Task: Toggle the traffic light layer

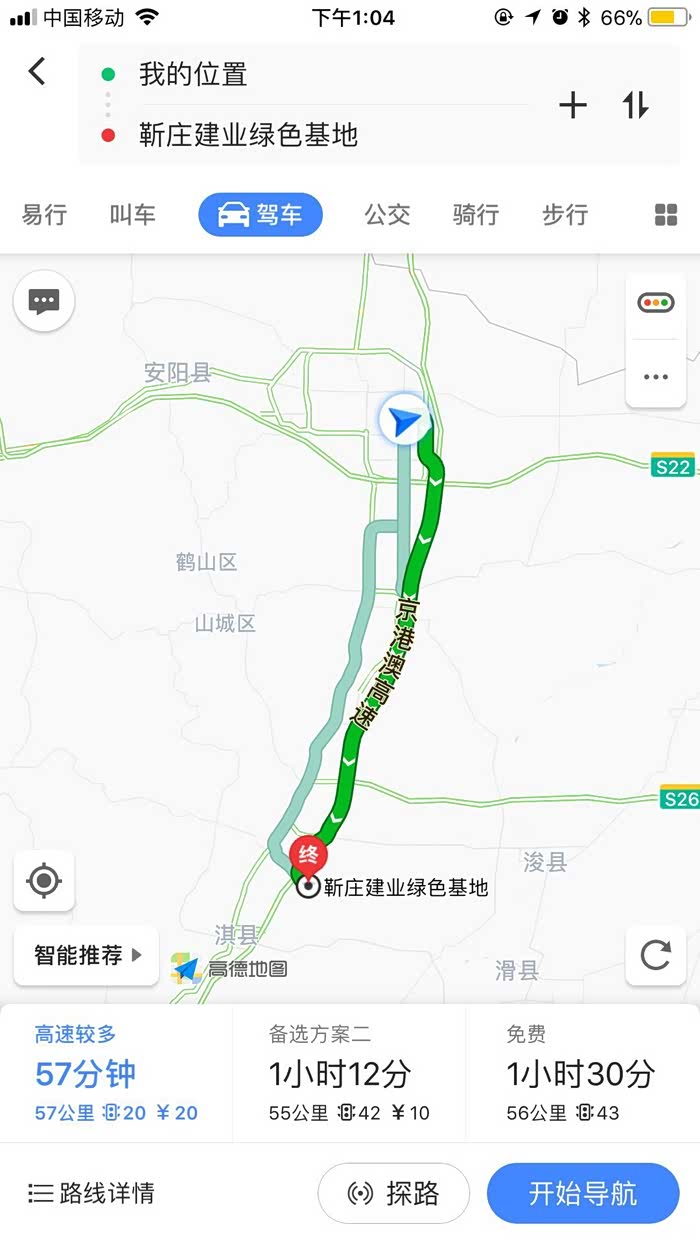Action: [x=656, y=302]
